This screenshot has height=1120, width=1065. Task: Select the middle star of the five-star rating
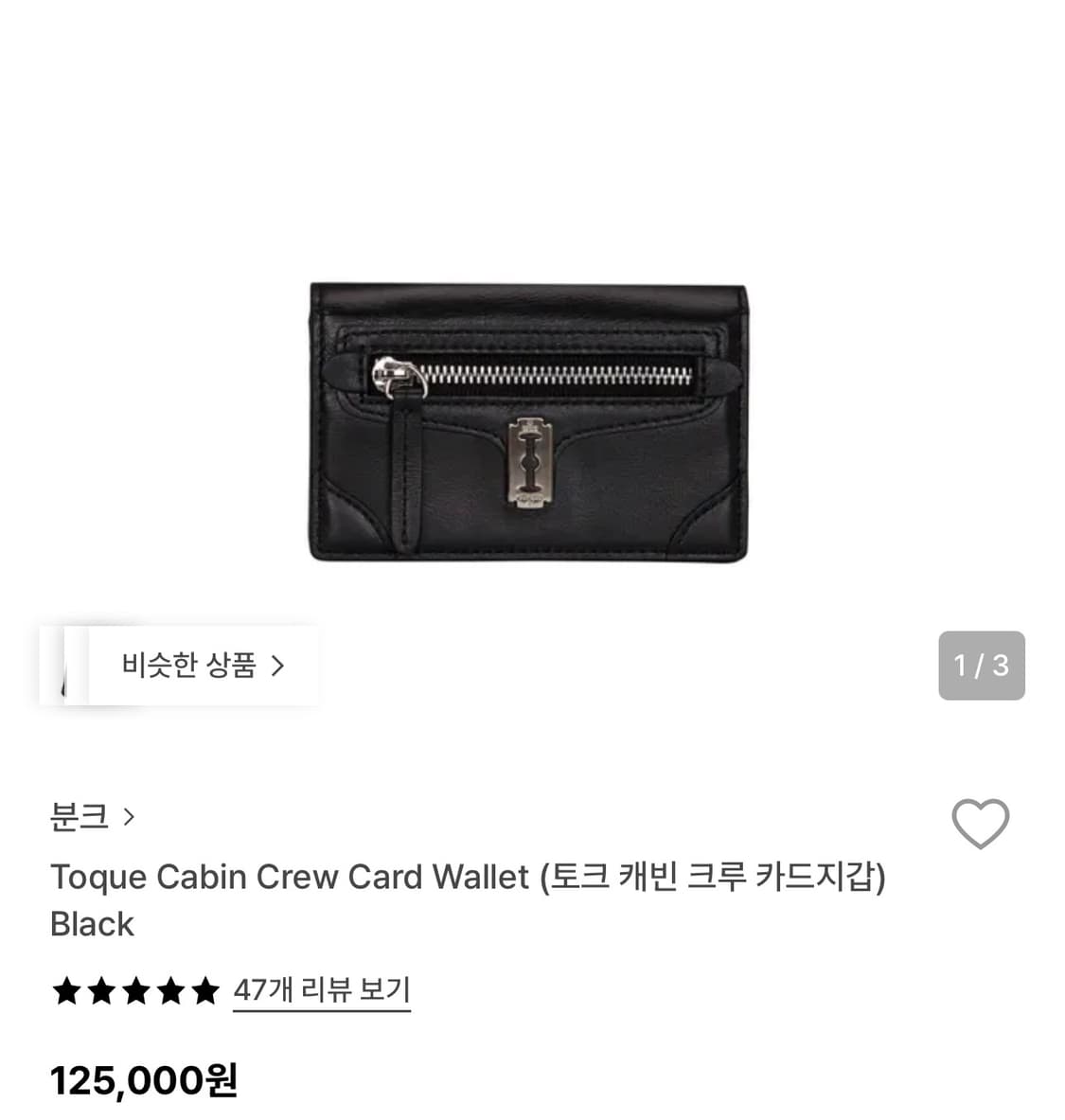[x=135, y=990]
